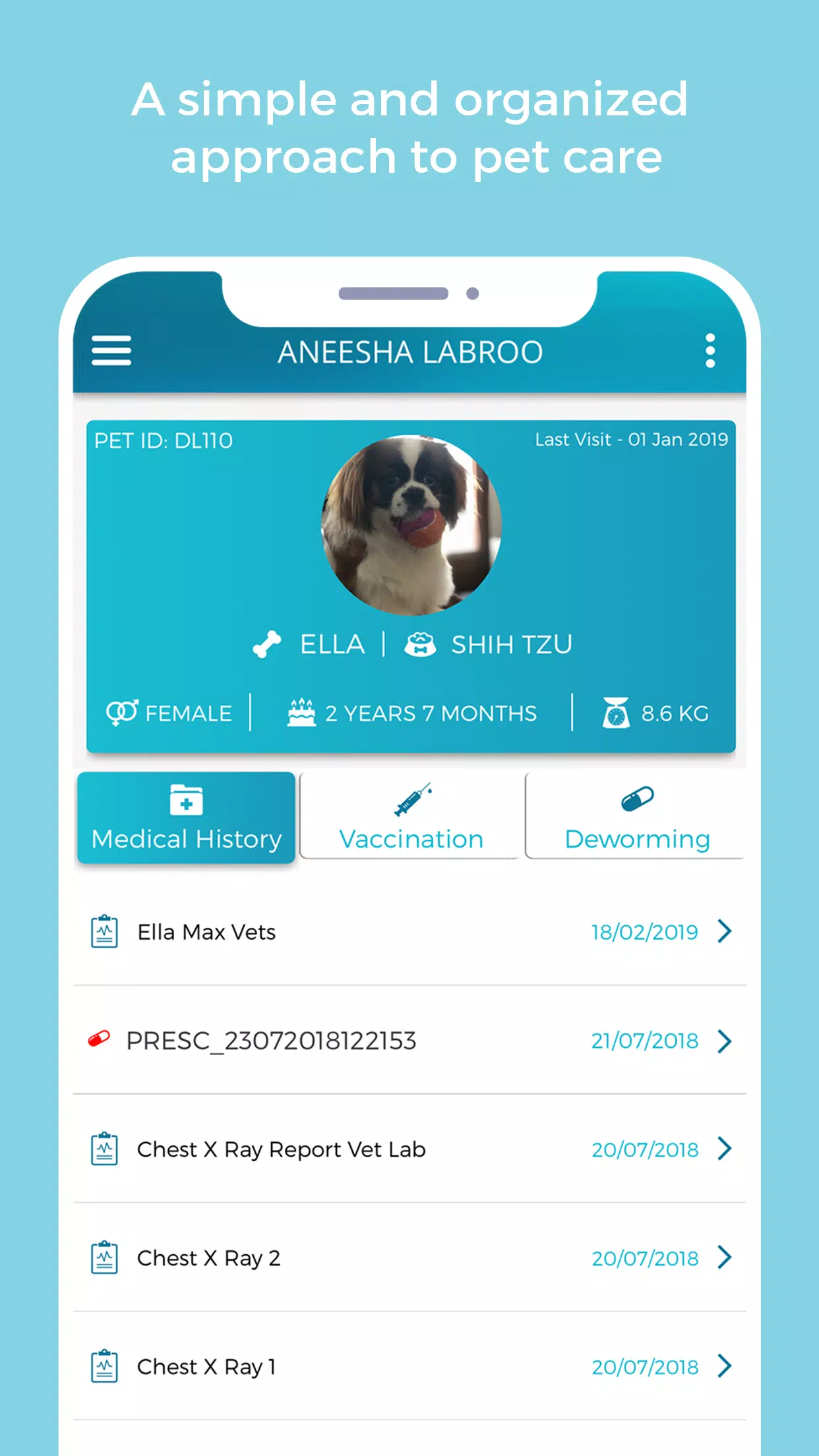Click the Last Visit date label
The width and height of the screenshot is (819, 1456).
coord(631,439)
